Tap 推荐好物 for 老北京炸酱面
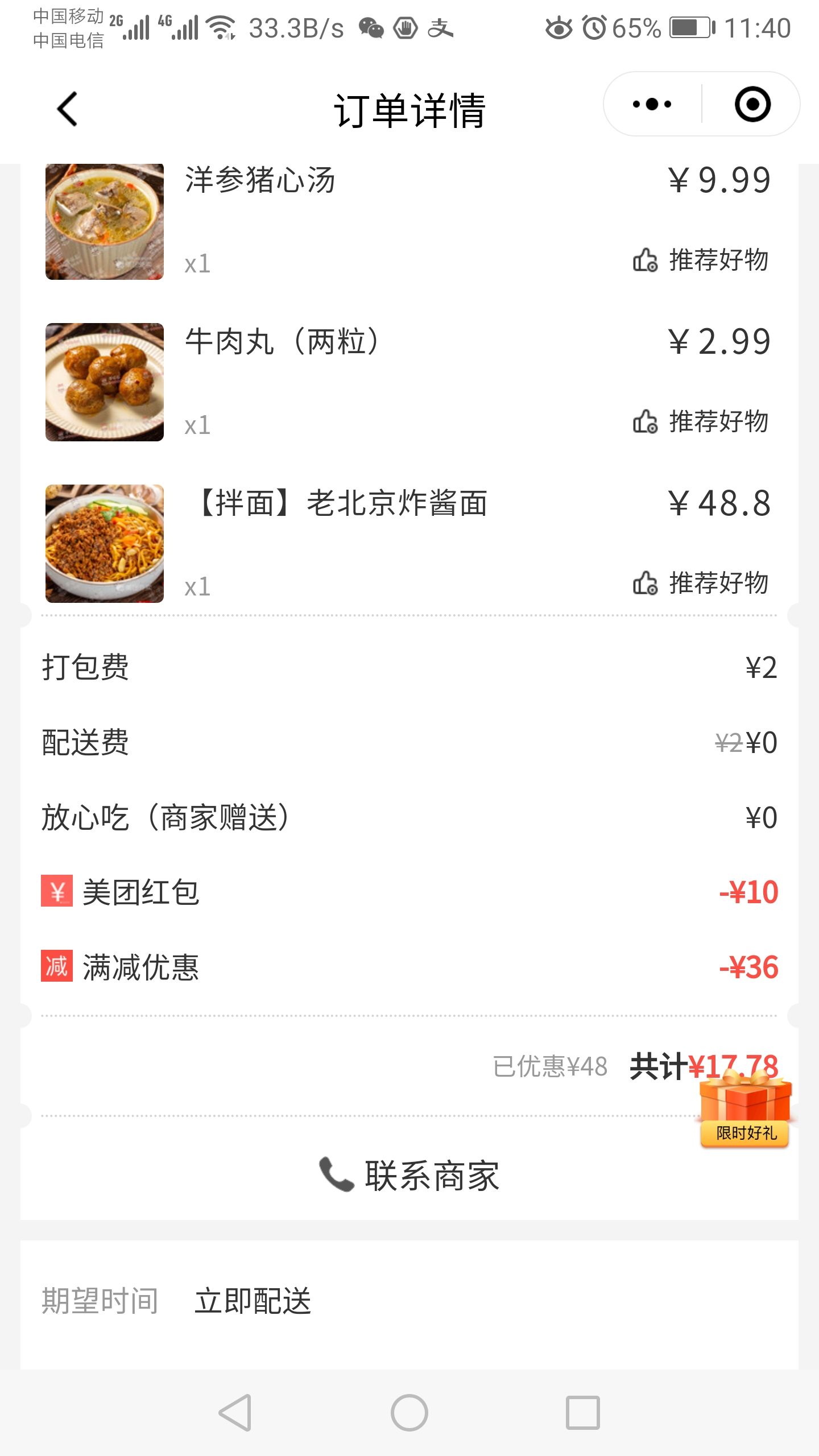Viewport: 819px width, 1456px height. [x=701, y=584]
